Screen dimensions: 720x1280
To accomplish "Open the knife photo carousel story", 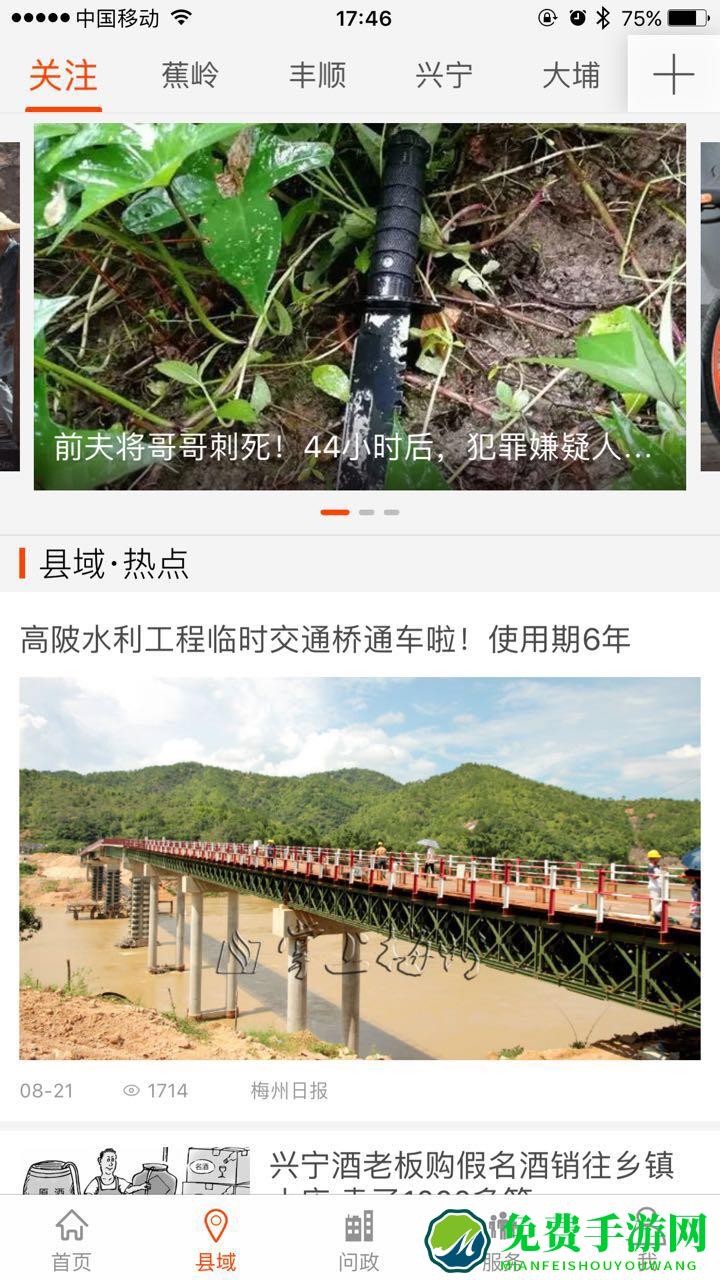I will coord(360,300).
